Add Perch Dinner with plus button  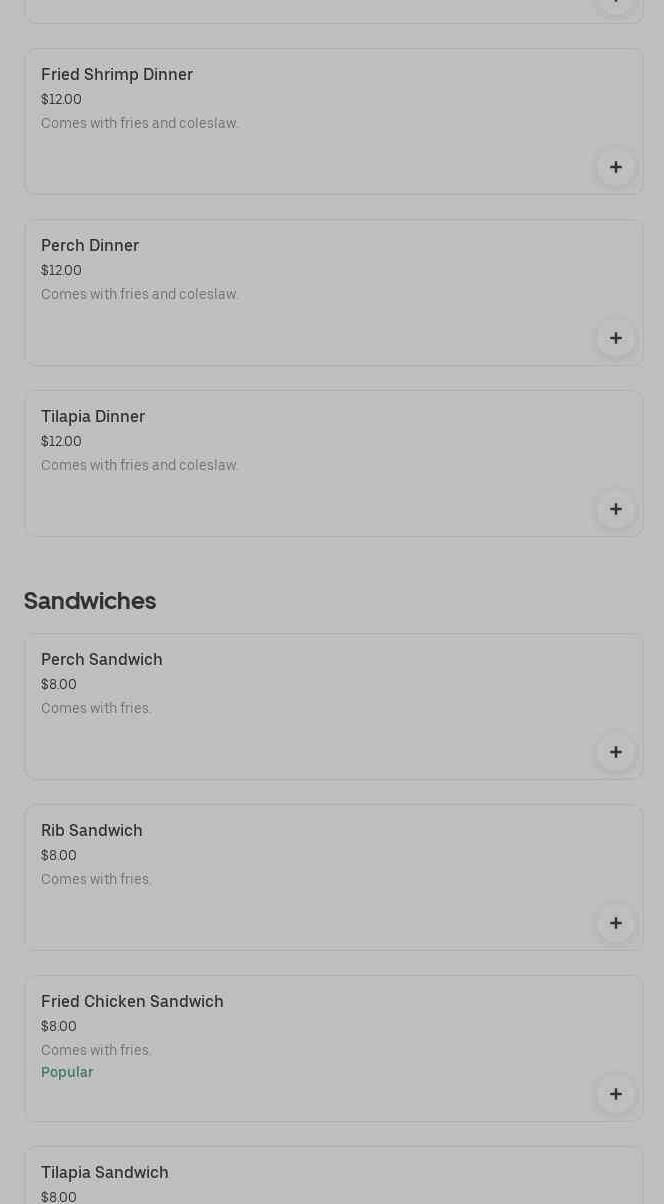616,338
